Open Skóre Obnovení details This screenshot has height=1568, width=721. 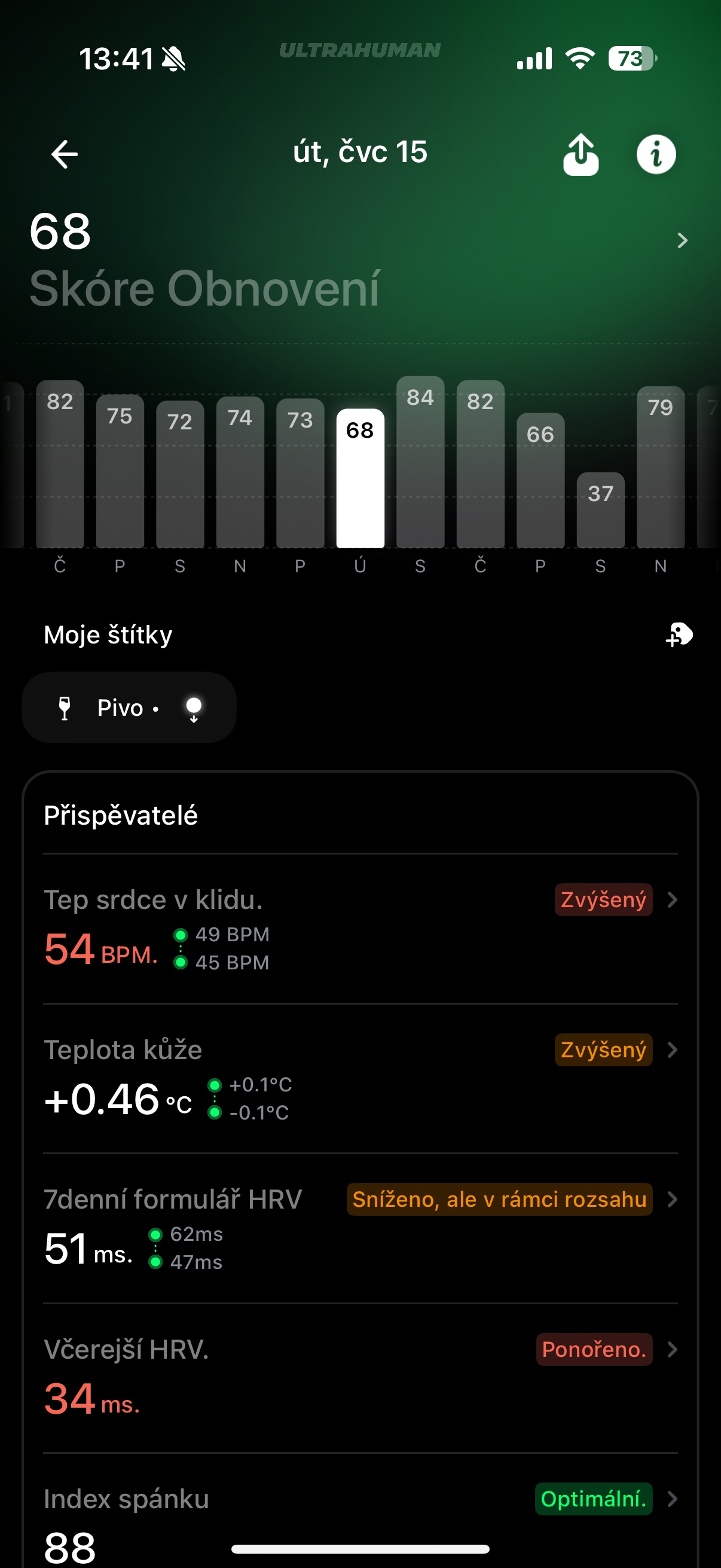[682, 240]
